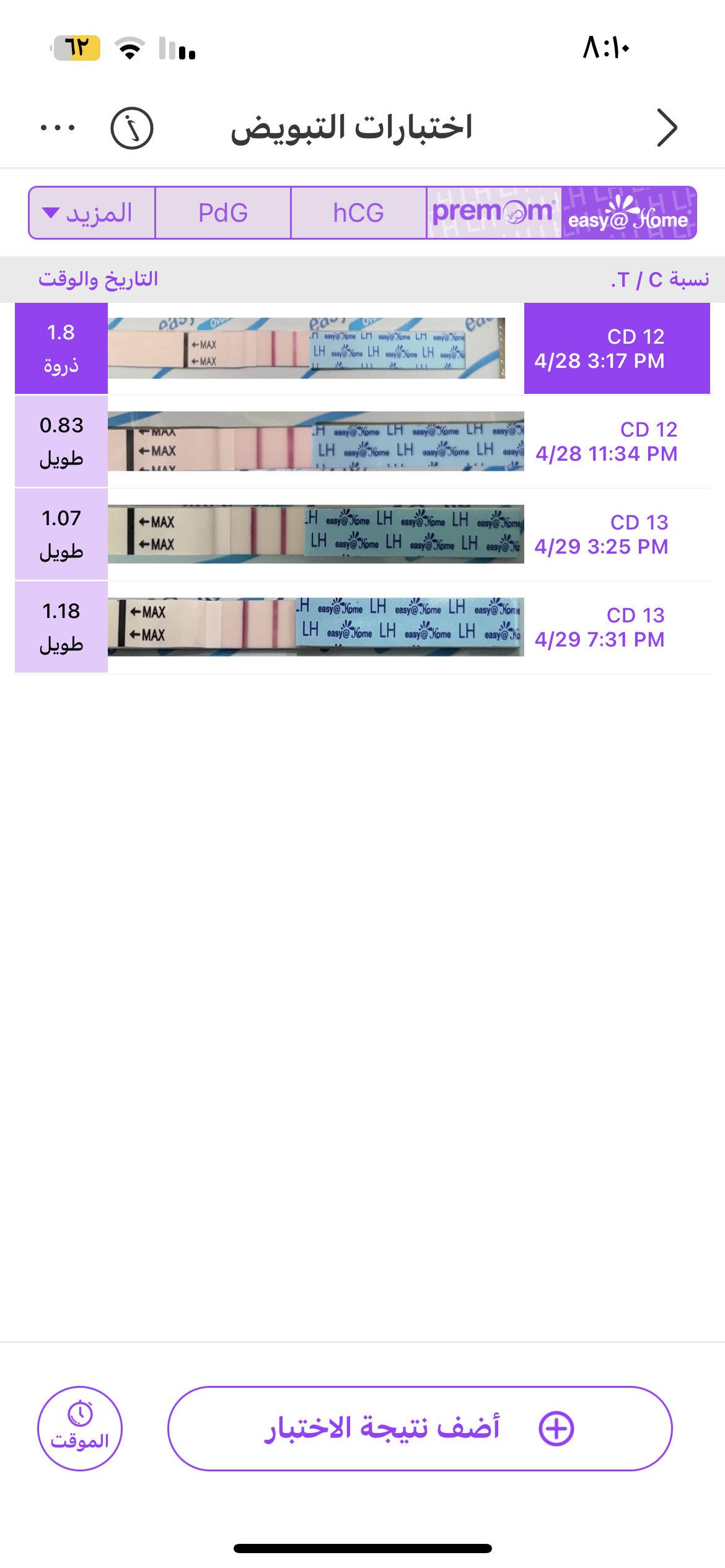Image resolution: width=725 pixels, height=1568 pixels.
Task: Open the three-dot overflow menu
Action: [x=58, y=128]
